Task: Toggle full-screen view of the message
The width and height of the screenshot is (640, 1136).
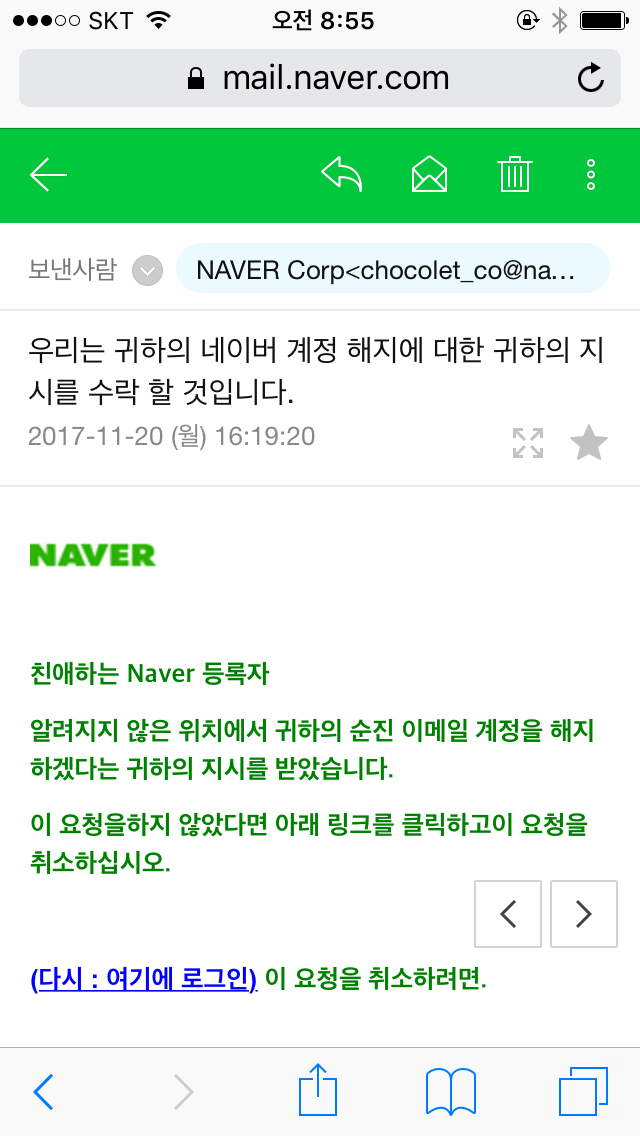Action: click(x=528, y=443)
